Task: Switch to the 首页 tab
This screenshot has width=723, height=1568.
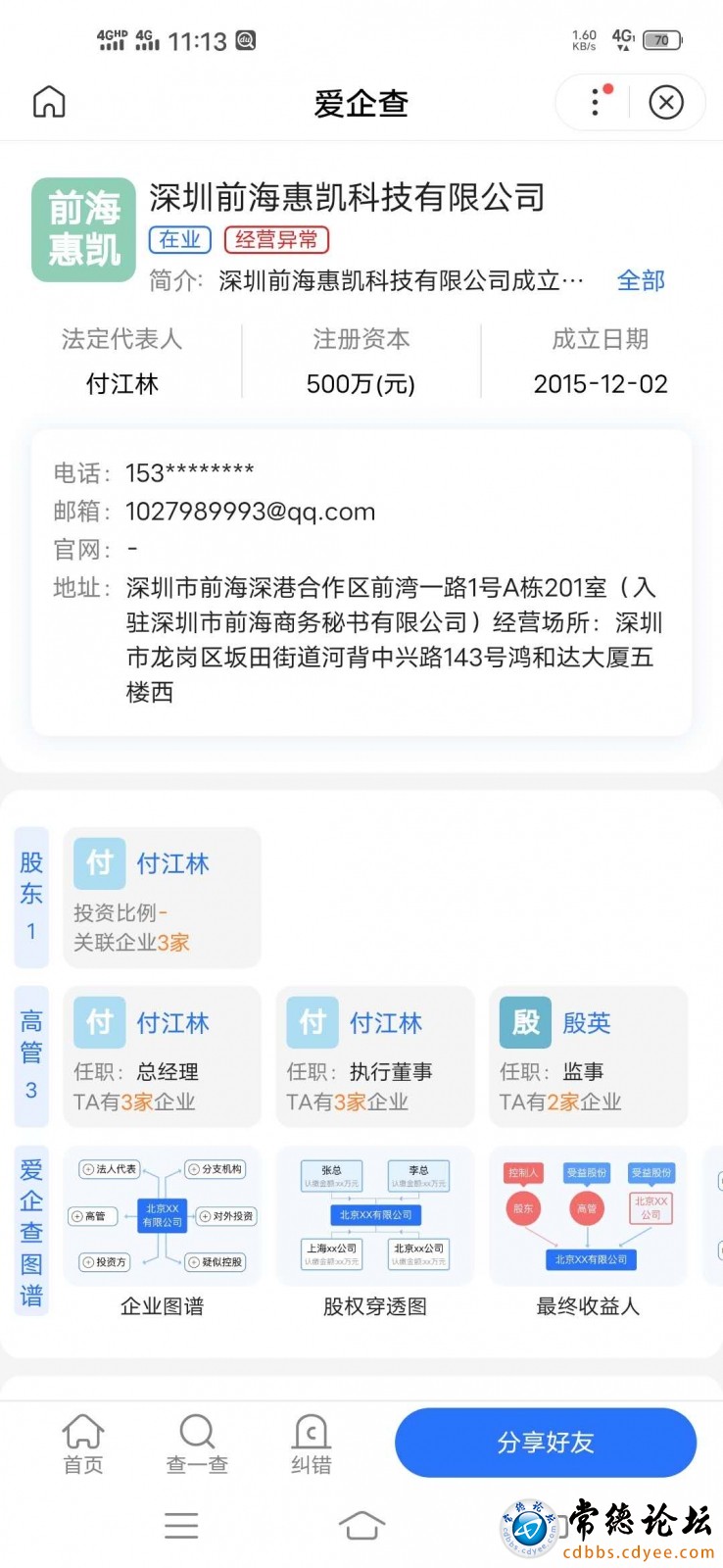Action: (83, 1445)
